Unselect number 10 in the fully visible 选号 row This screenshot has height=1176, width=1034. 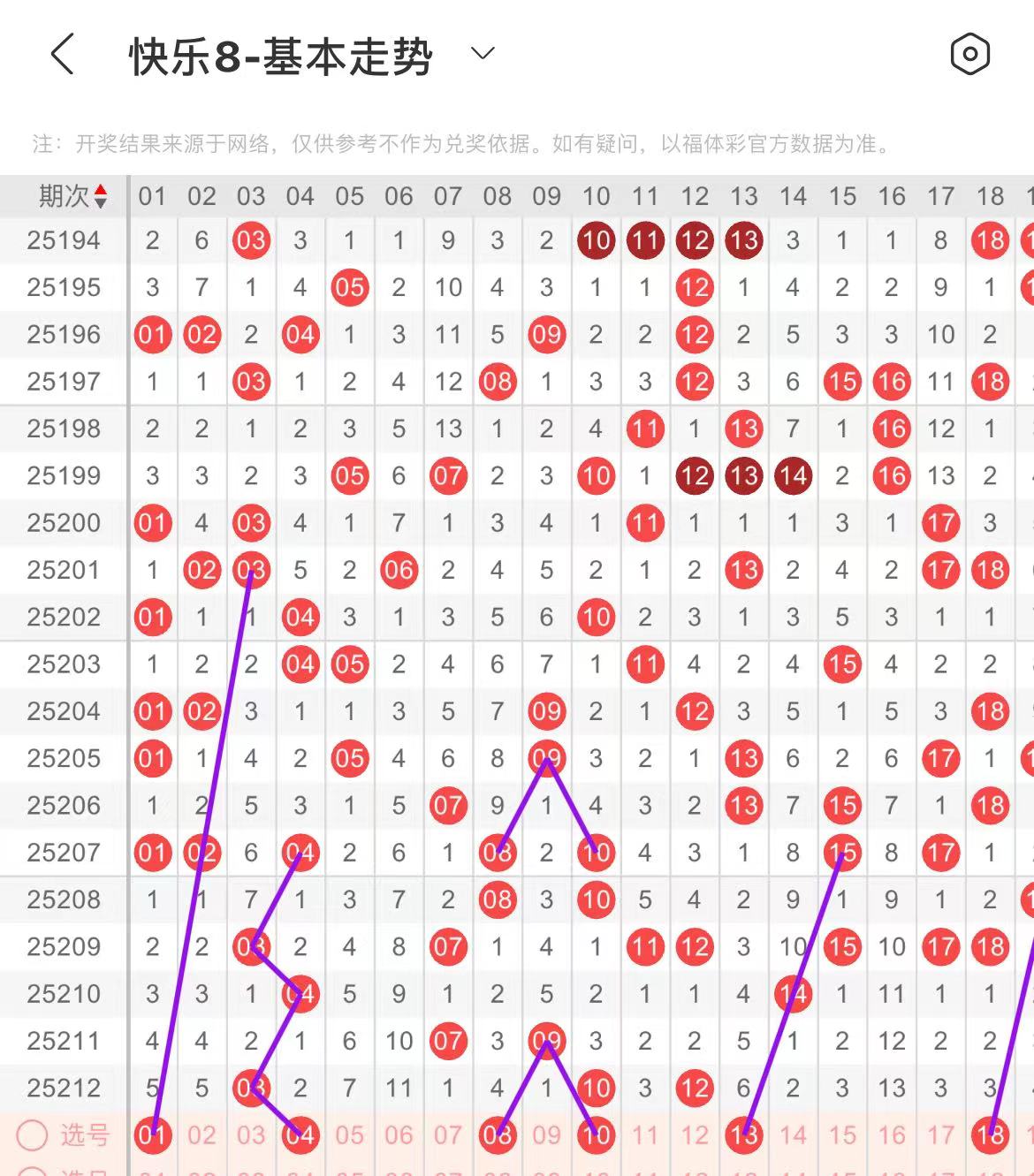pyautogui.click(x=597, y=1135)
